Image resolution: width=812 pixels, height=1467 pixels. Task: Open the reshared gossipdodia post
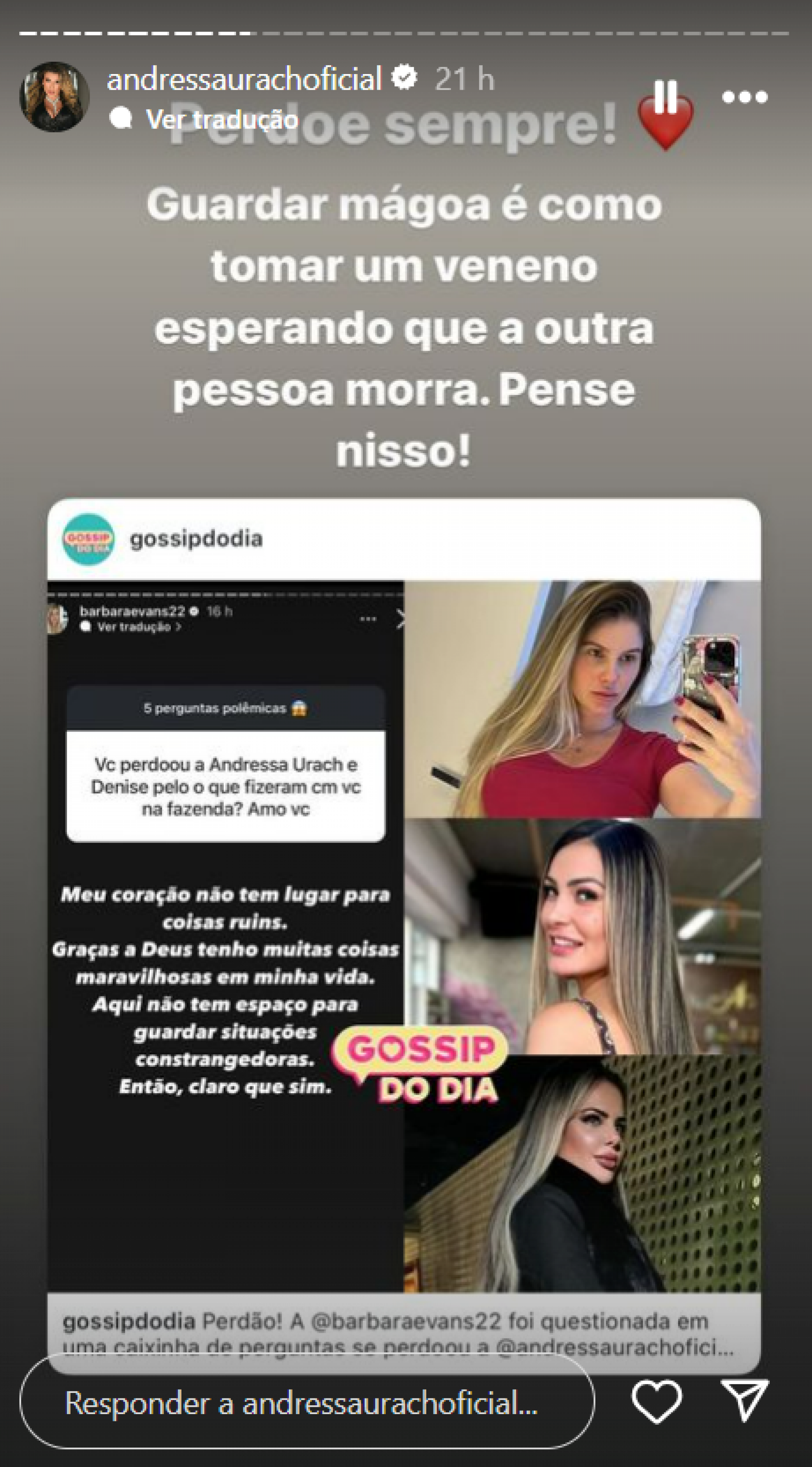[403, 934]
